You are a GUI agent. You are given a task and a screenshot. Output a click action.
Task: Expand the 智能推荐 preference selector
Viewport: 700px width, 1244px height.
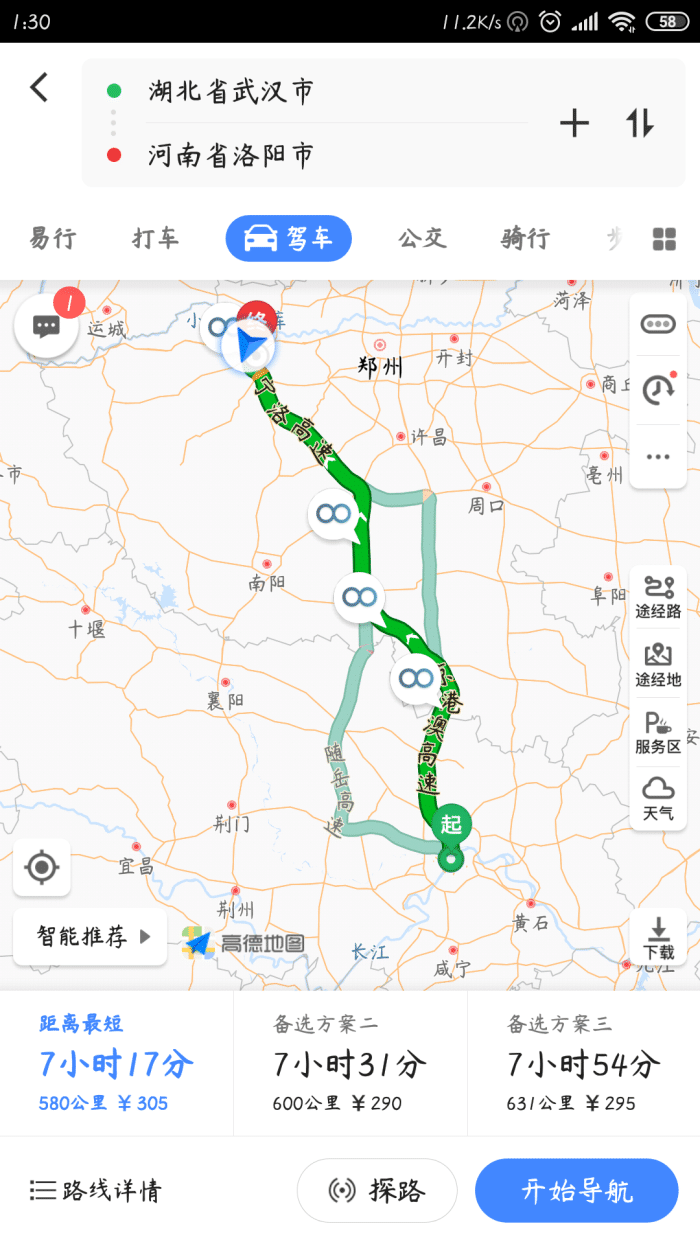90,937
